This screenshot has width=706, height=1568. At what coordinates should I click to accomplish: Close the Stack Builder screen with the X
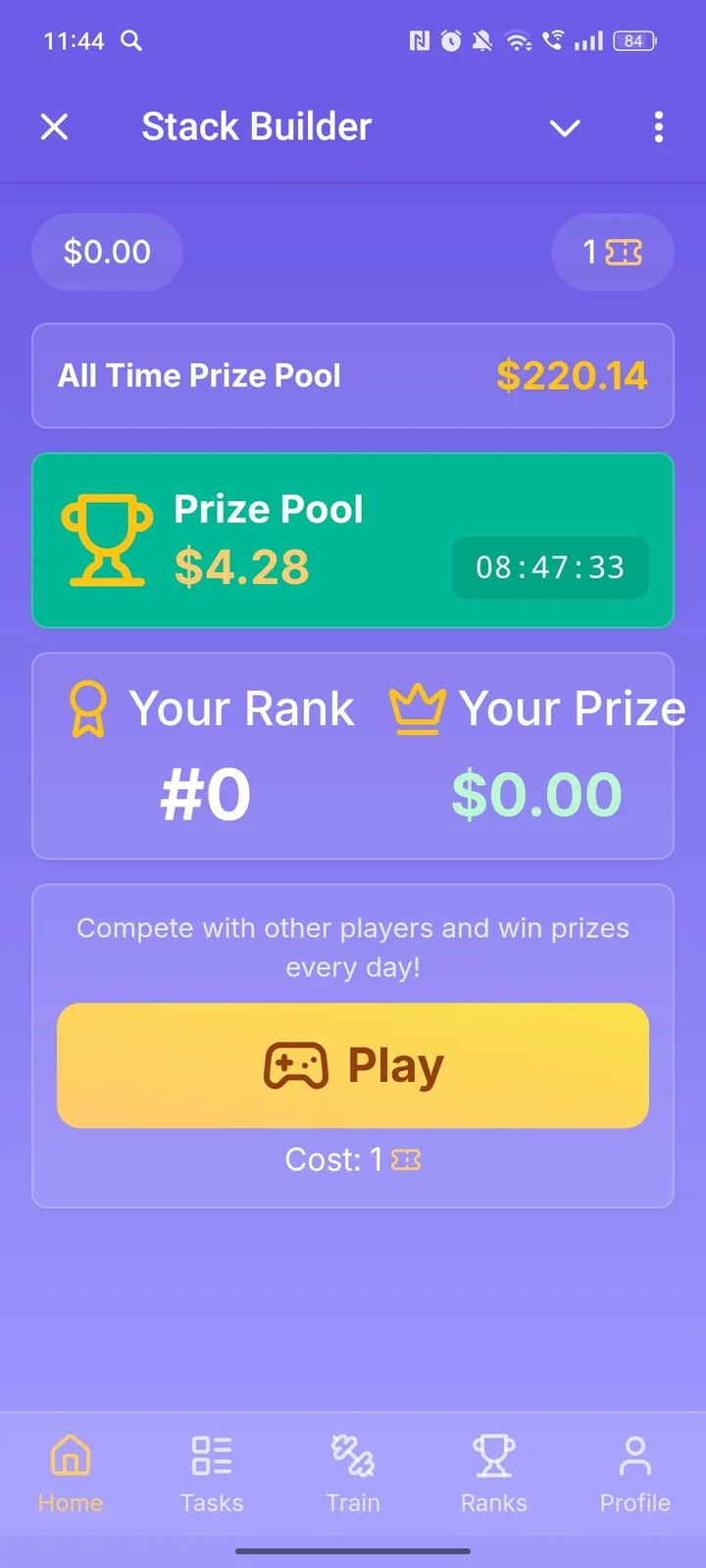pyautogui.click(x=55, y=126)
